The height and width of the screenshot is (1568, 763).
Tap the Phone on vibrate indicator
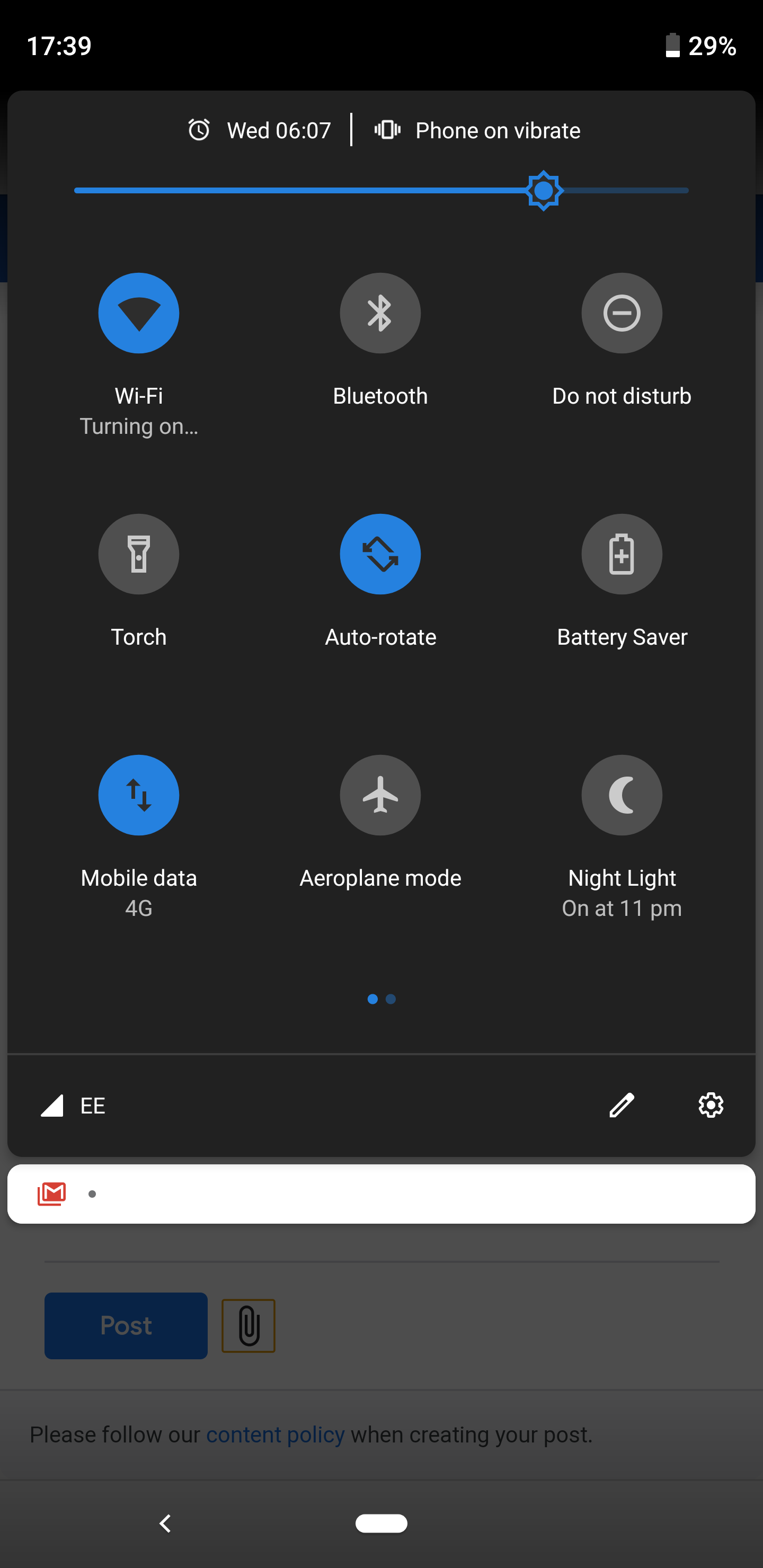point(478,130)
